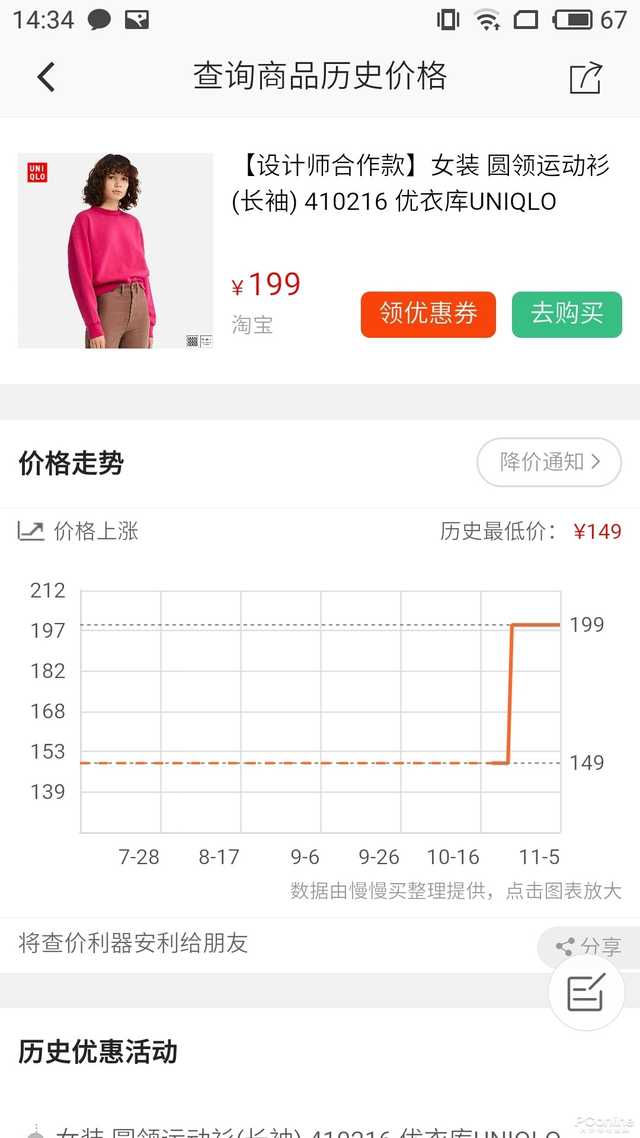
Task: Enable 降价通知 price drop alert
Action: click(x=549, y=462)
